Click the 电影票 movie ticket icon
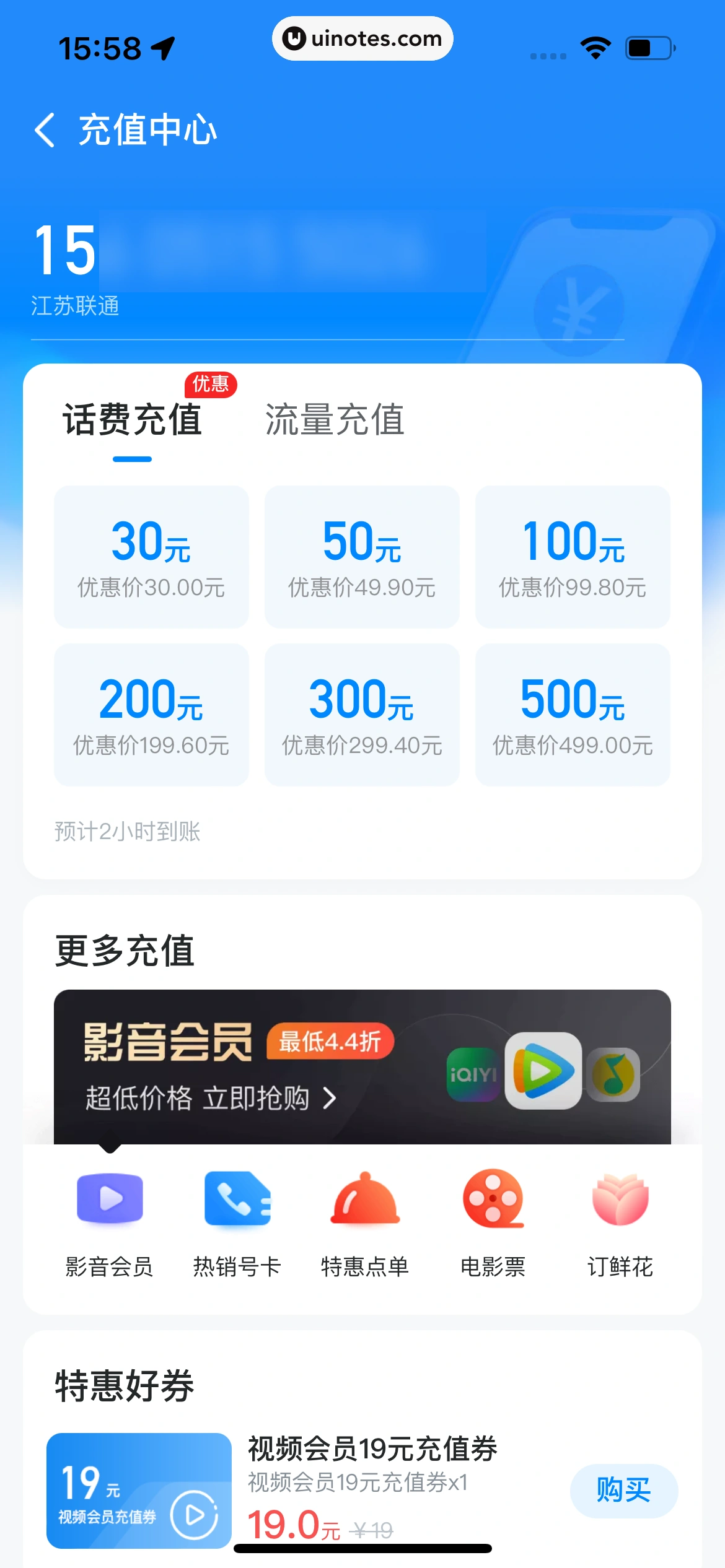The height and width of the screenshot is (1568, 725). (x=491, y=1200)
